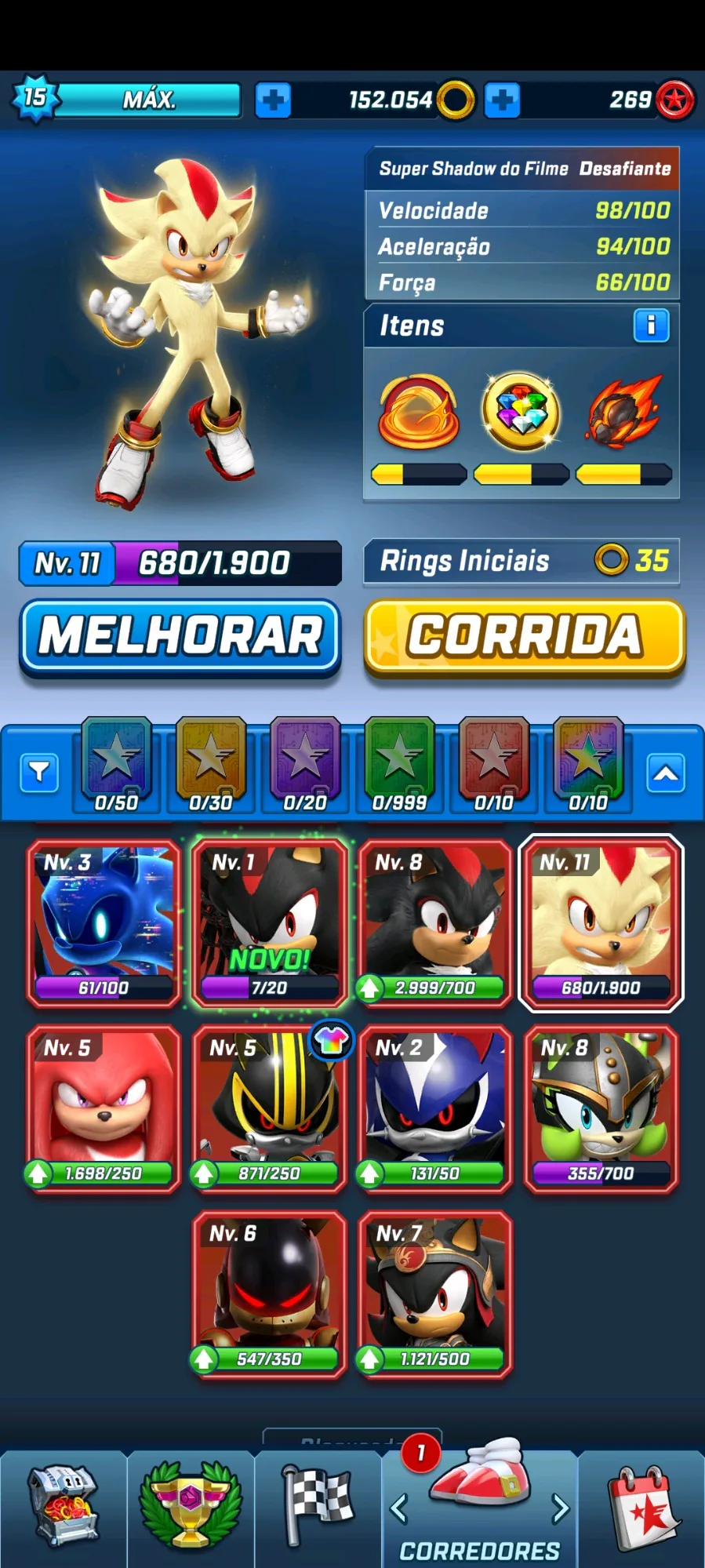Open the treasure chest tab
The width and height of the screenshot is (705, 1568).
(64, 1507)
